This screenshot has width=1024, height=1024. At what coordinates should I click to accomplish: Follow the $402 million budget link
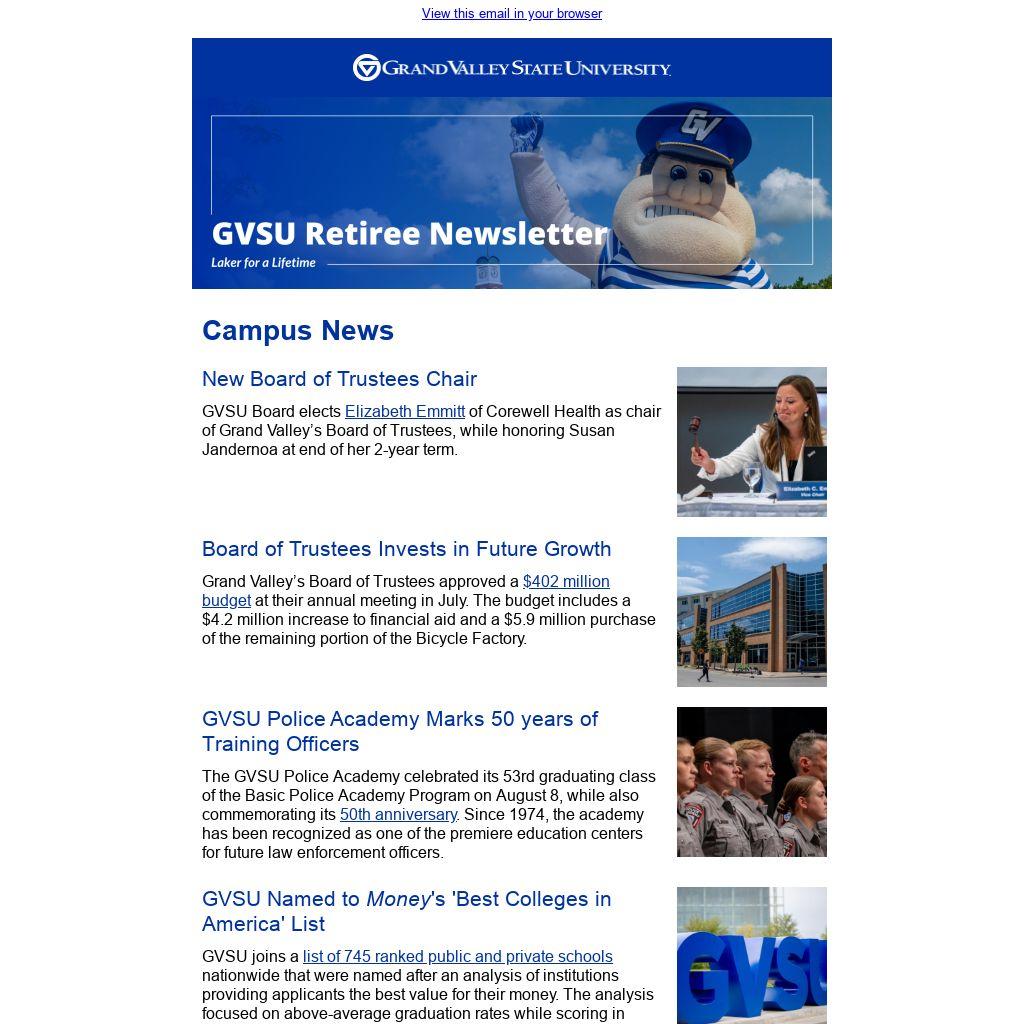(565, 582)
